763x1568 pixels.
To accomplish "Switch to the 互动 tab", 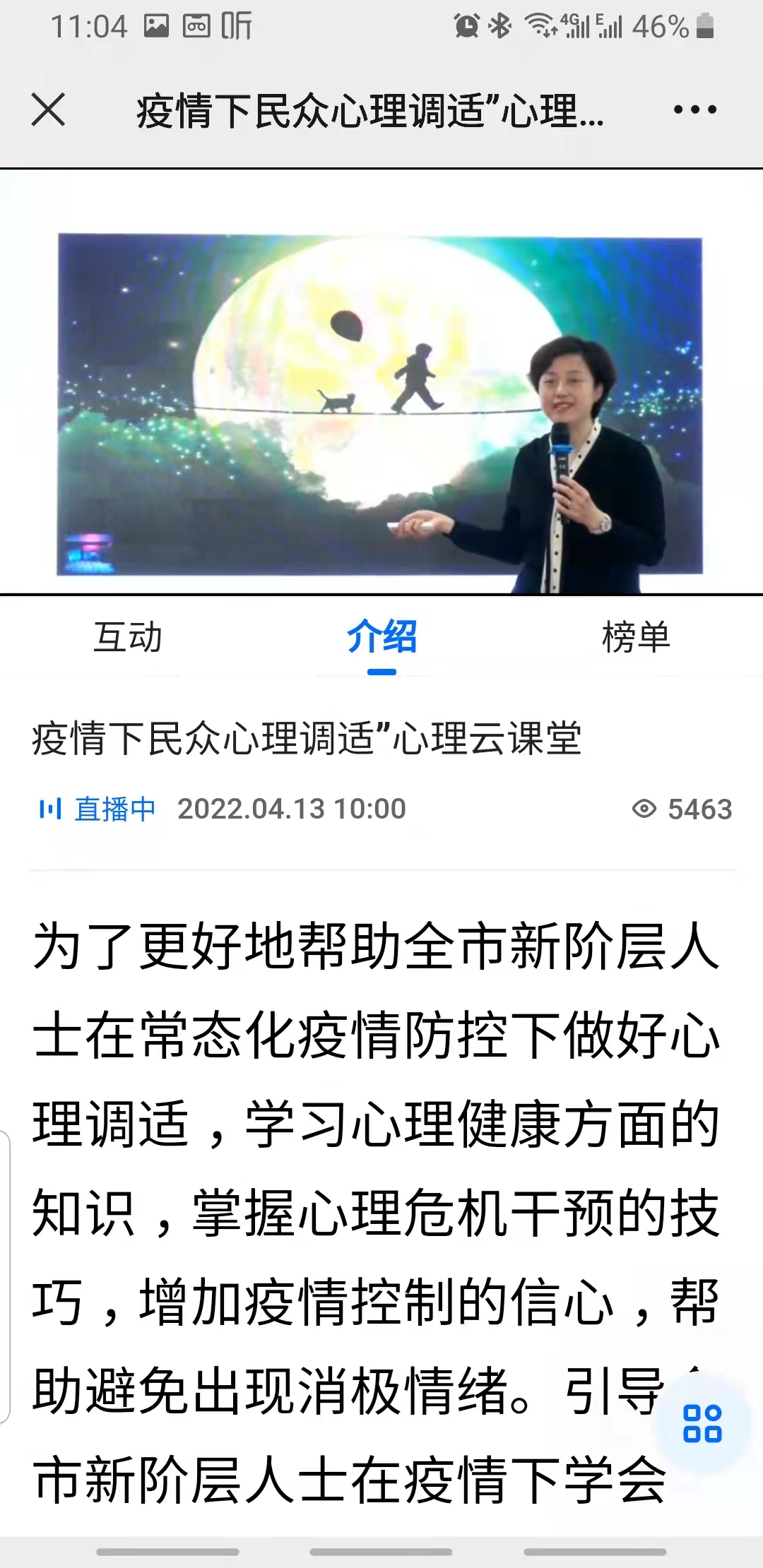I will (x=128, y=637).
